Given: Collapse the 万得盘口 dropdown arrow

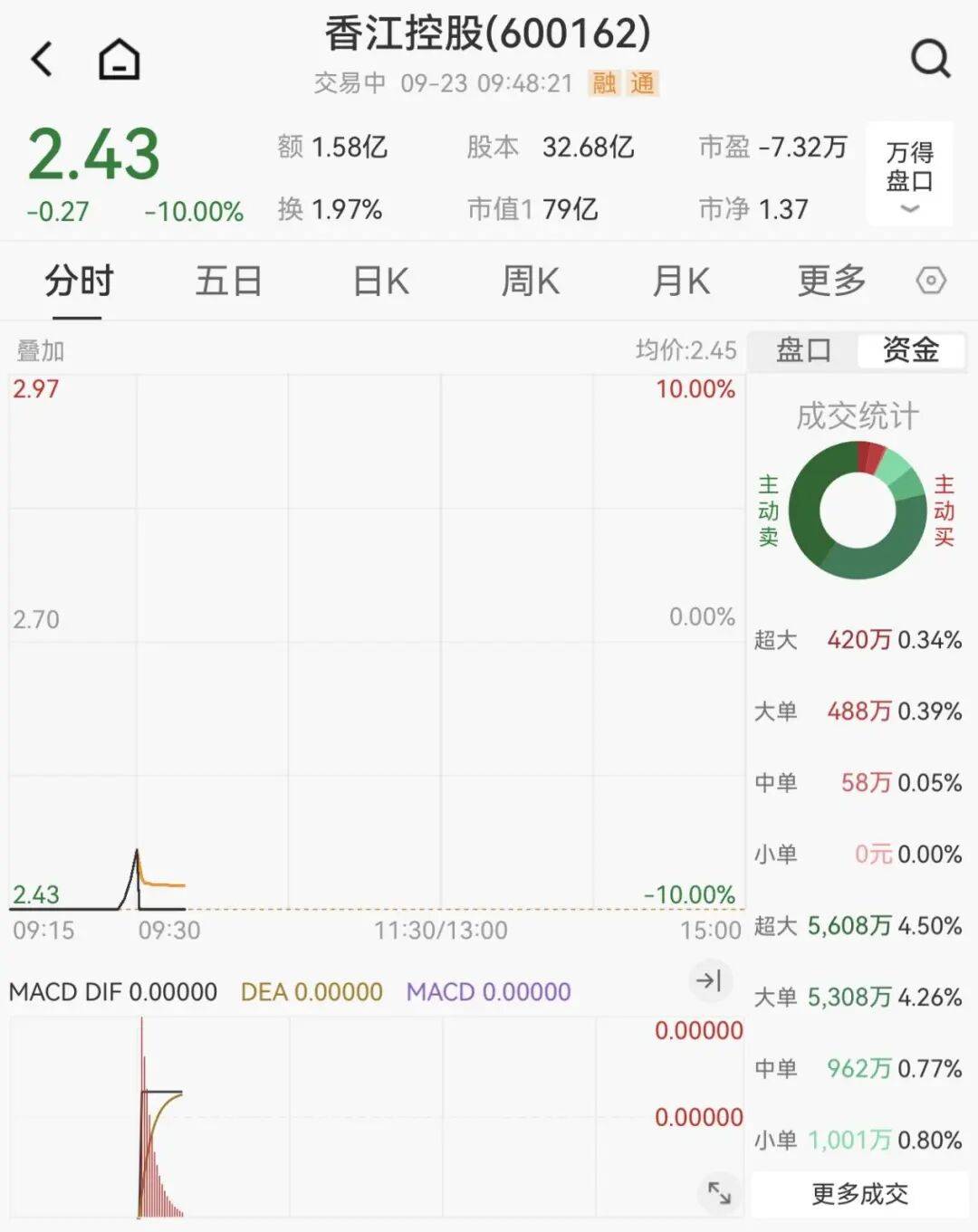Looking at the screenshot, I should [x=909, y=210].
